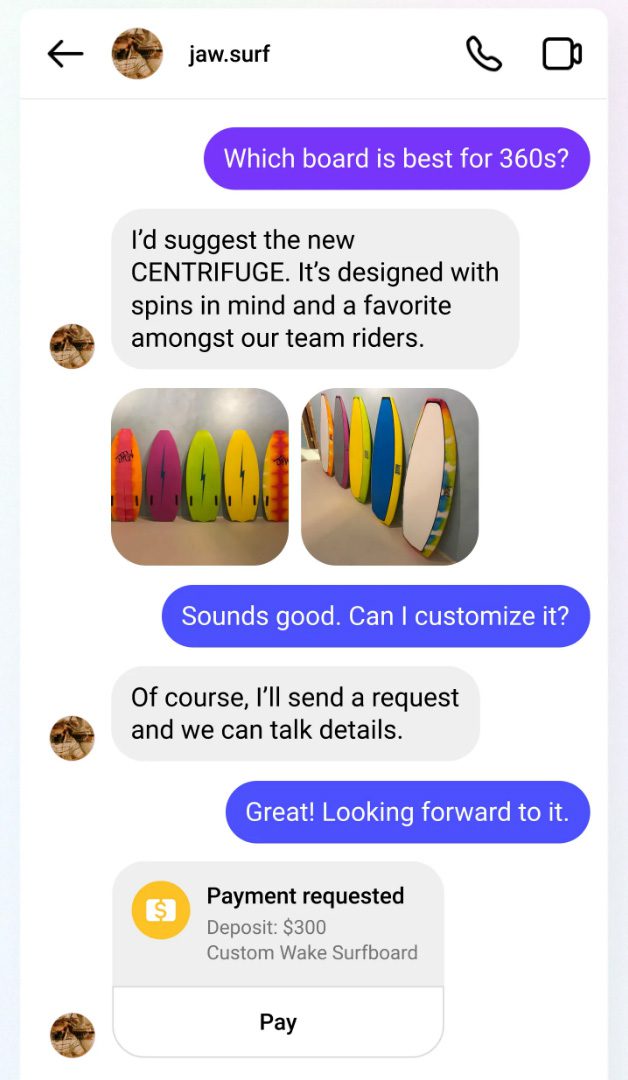Open the photo of colorful front-facing boards
This screenshot has height=1080, width=628.
click(199, 477)
